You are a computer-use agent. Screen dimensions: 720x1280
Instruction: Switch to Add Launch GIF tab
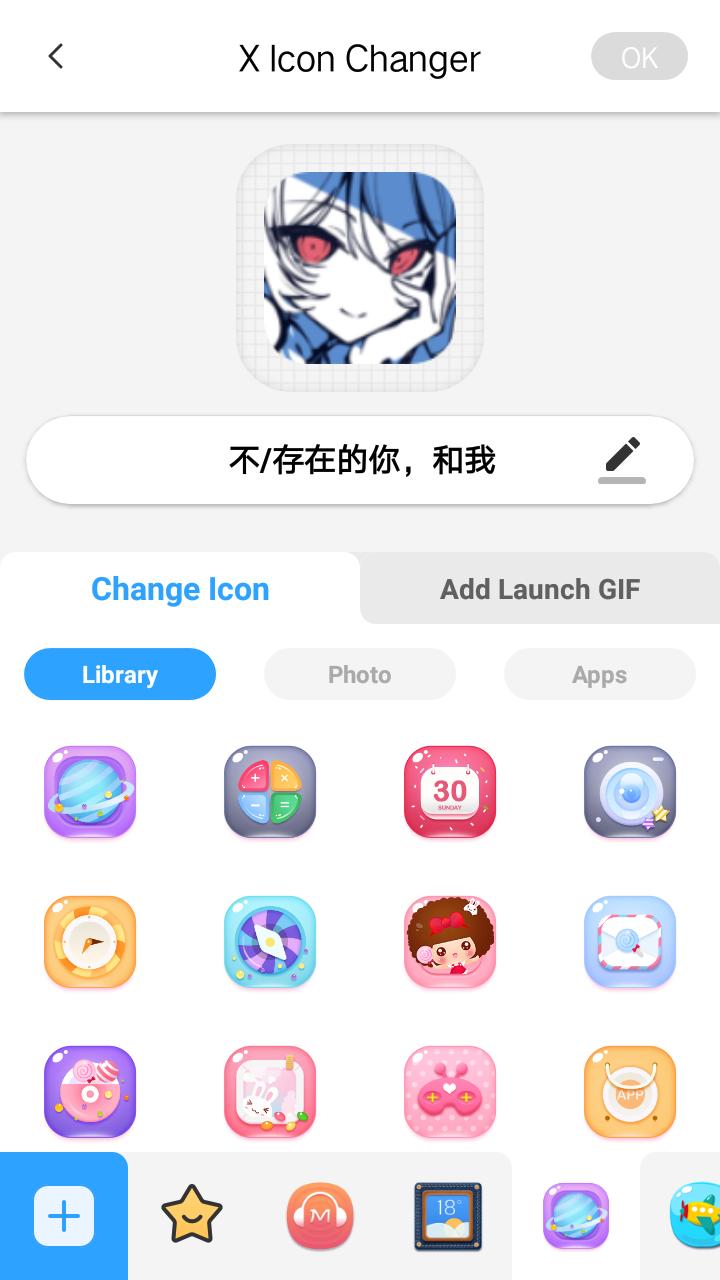point(540,589)
